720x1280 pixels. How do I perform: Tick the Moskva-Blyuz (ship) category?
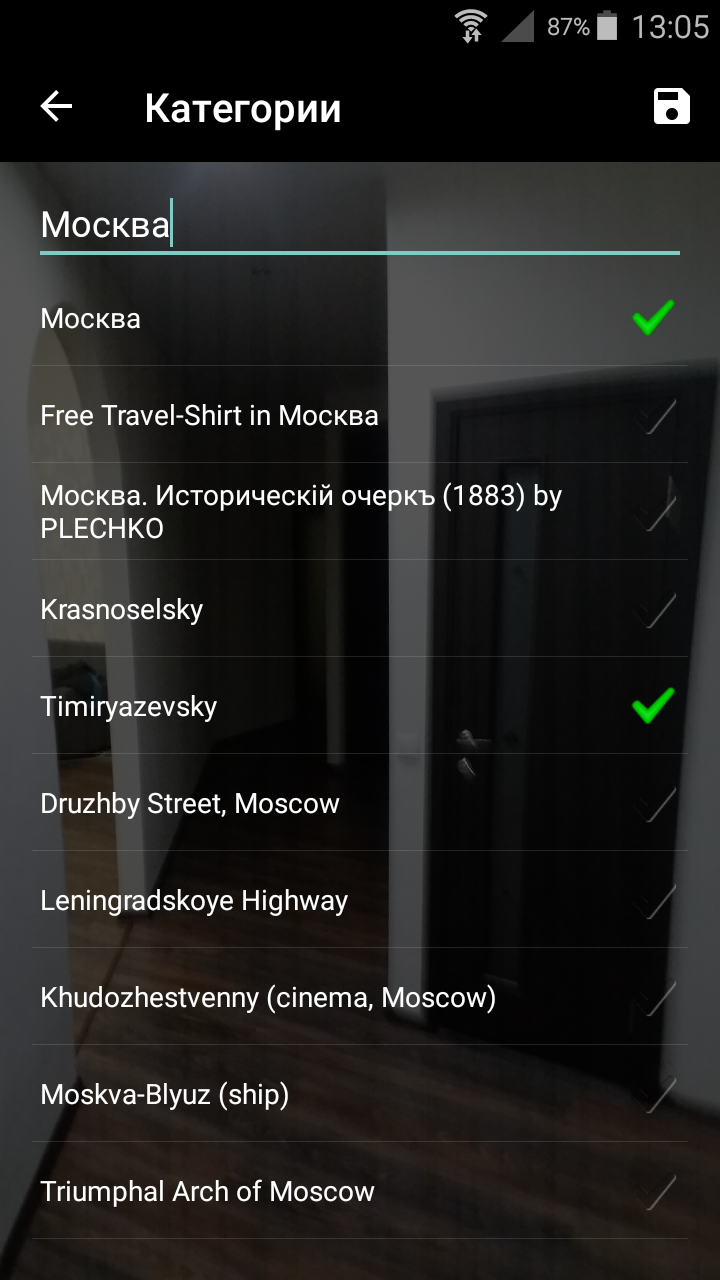653,1094
